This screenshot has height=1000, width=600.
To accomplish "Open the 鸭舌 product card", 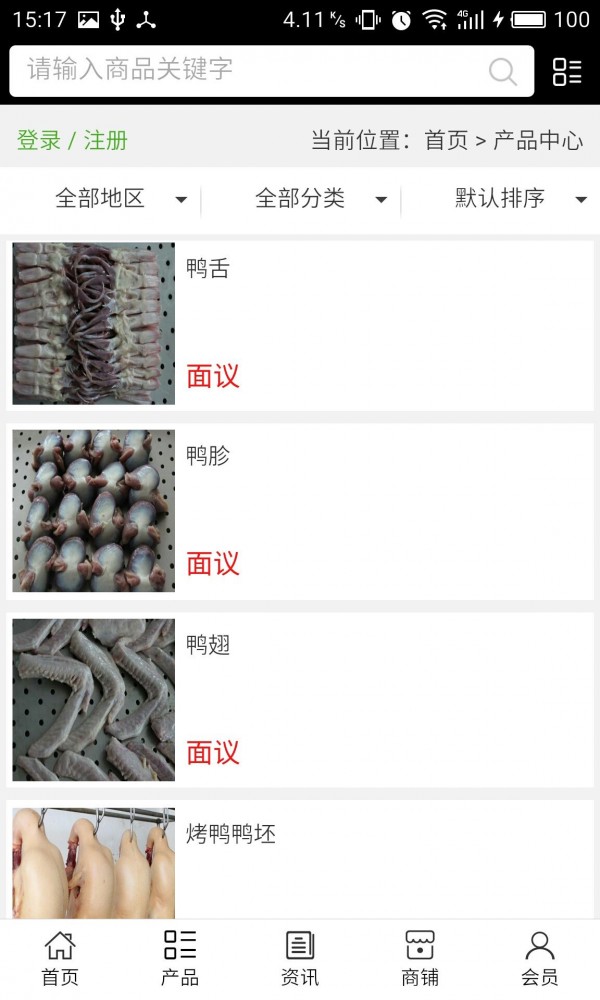I will (300, 324).
